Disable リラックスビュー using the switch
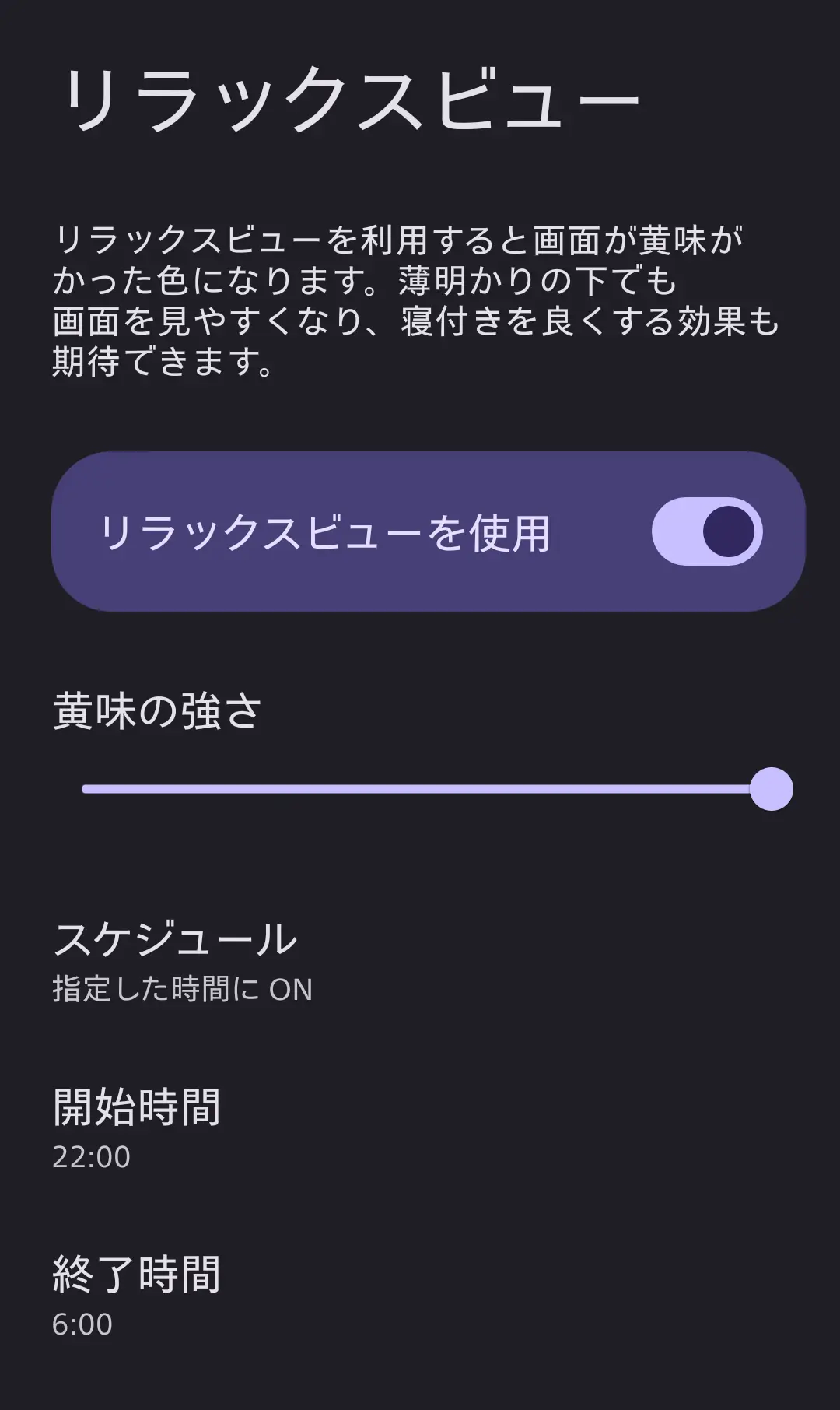 point(706,531)
